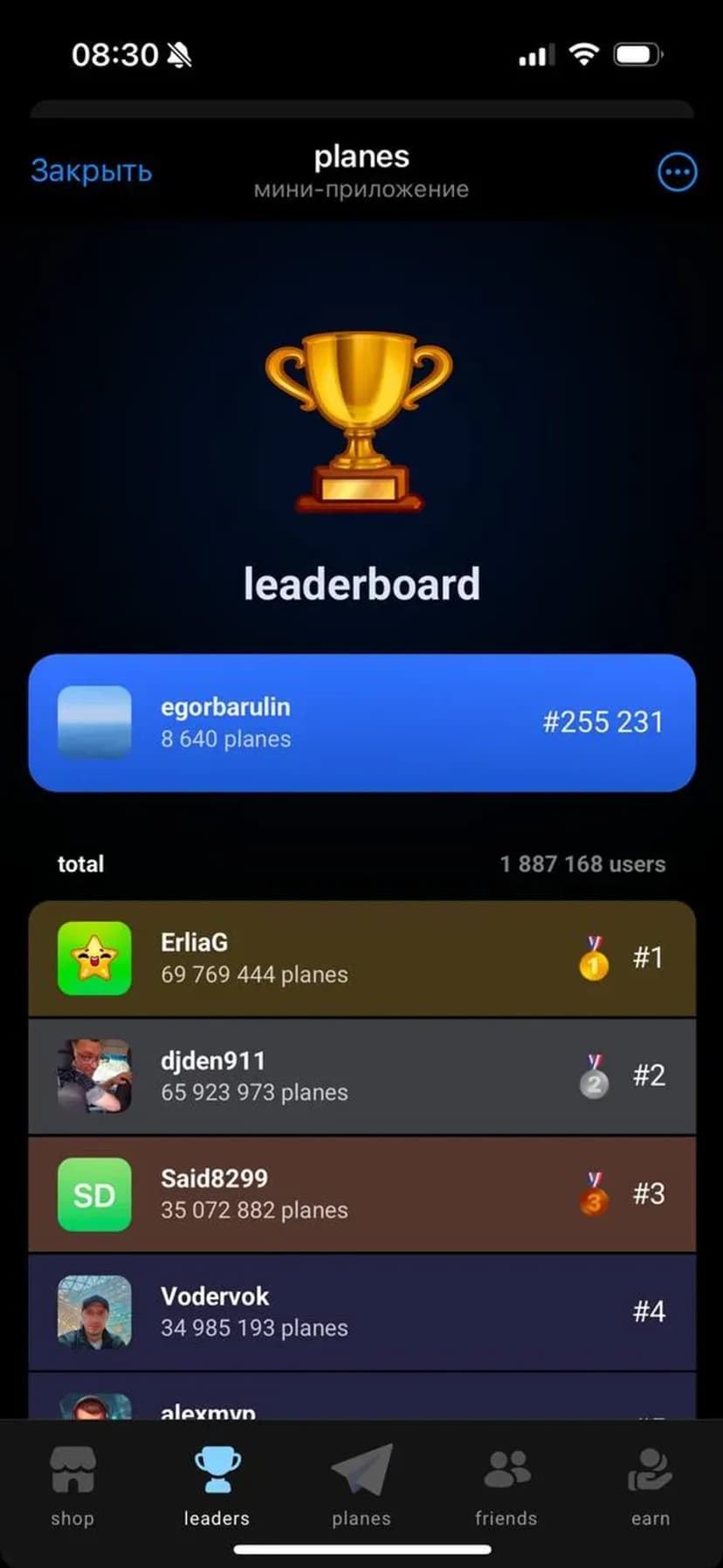This screenshot has width=723, height=1568.
Task: Open Vodervok's leaderboard entry
Action: coord(361,1312)
